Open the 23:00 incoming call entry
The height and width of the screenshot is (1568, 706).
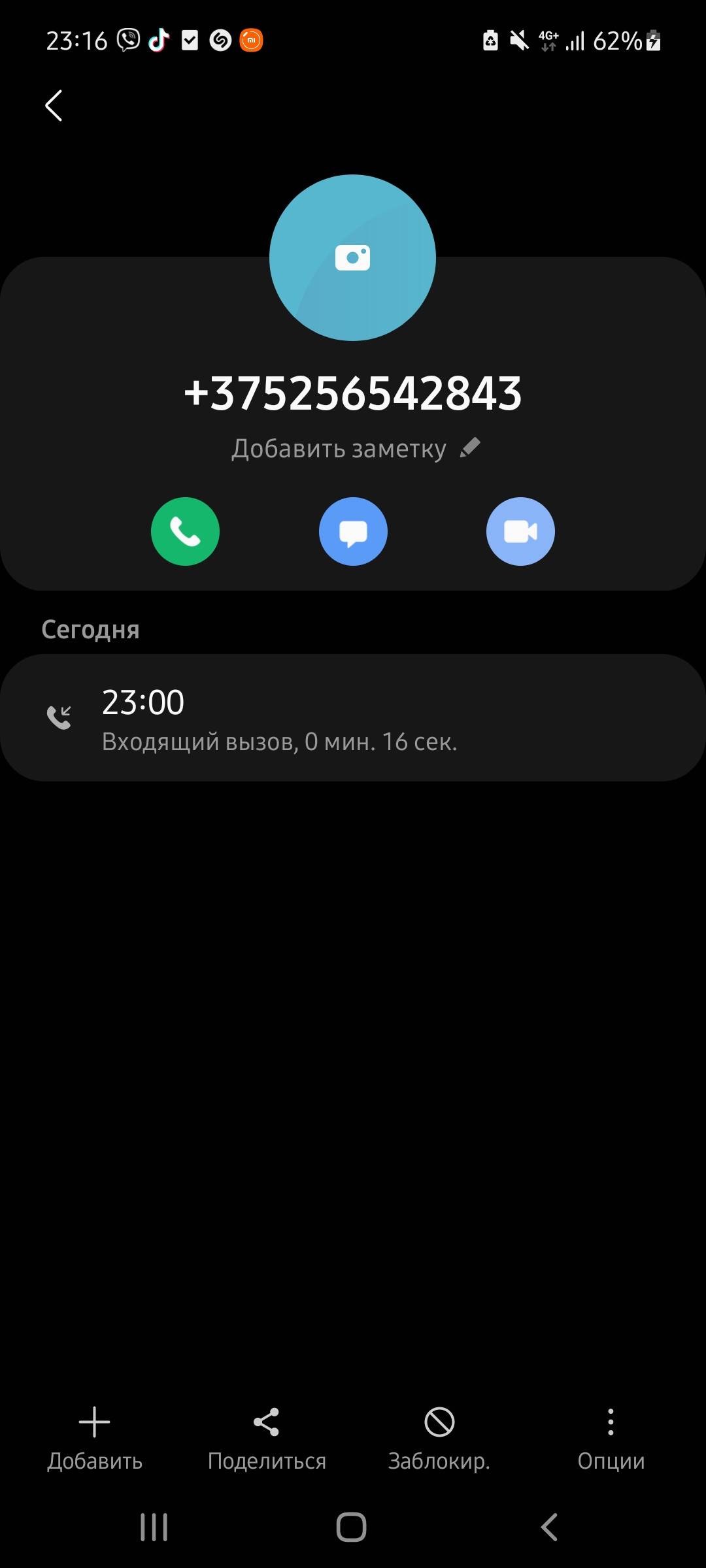click(353, 717)
